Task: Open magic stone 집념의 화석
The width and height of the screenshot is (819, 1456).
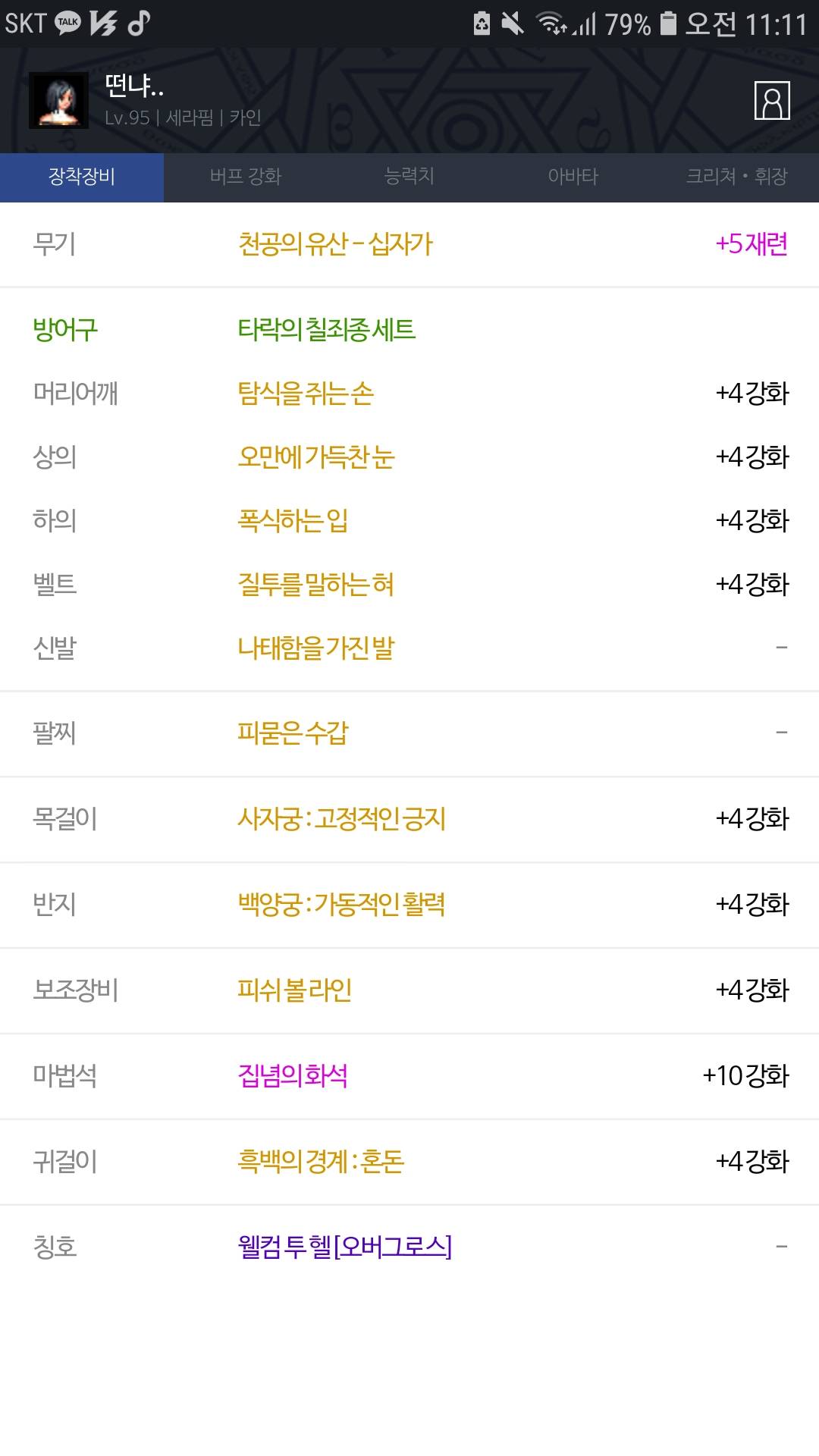Action: coord(293,1075)
